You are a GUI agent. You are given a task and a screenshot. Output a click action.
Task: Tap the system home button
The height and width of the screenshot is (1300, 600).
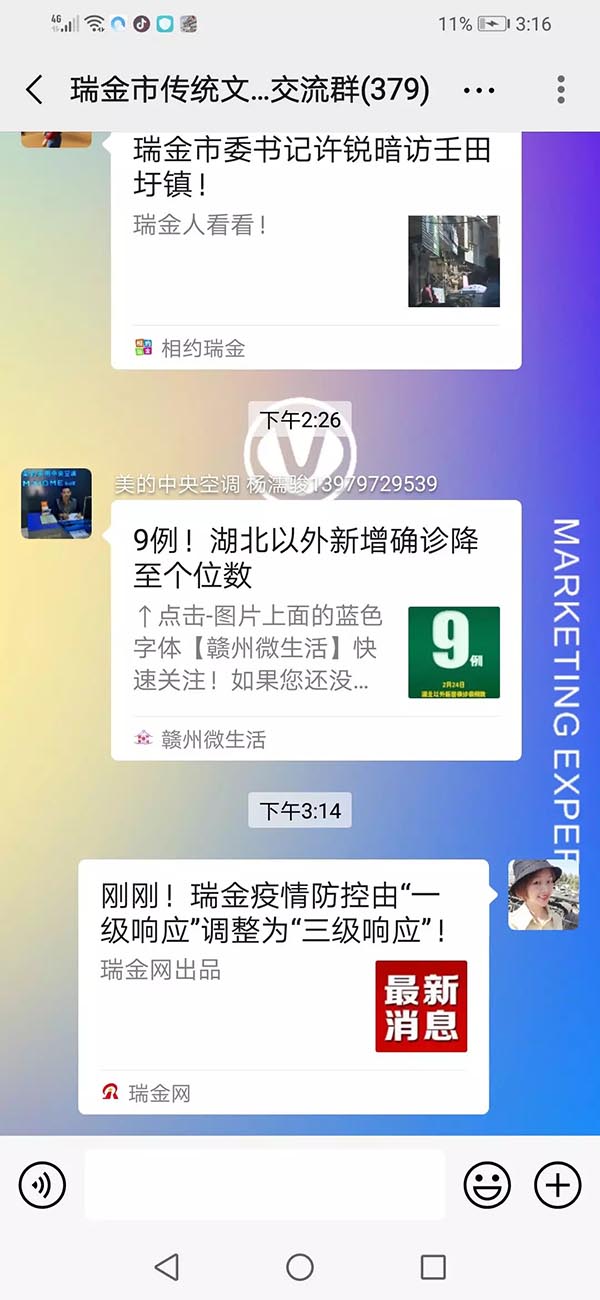[x=300, y=1267]
